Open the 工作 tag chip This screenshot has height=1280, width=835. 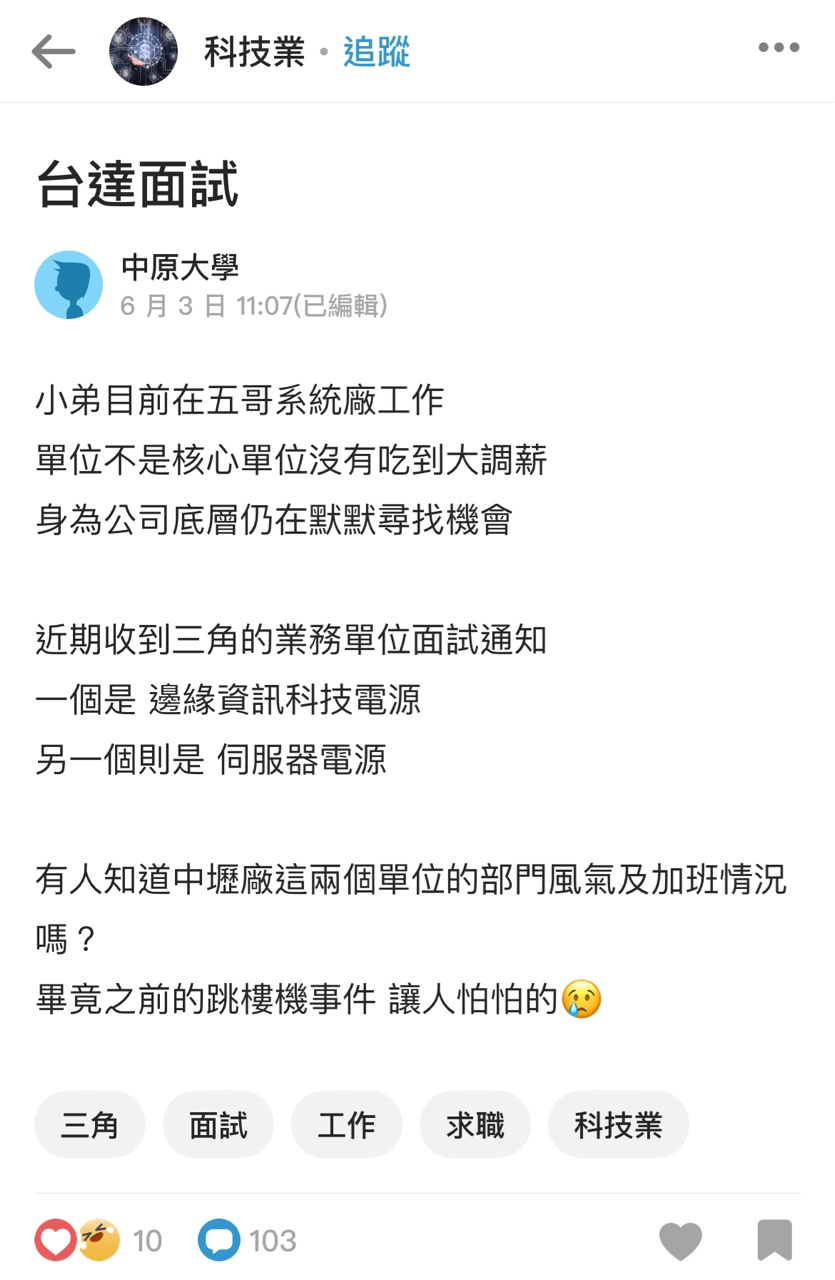346,1125
